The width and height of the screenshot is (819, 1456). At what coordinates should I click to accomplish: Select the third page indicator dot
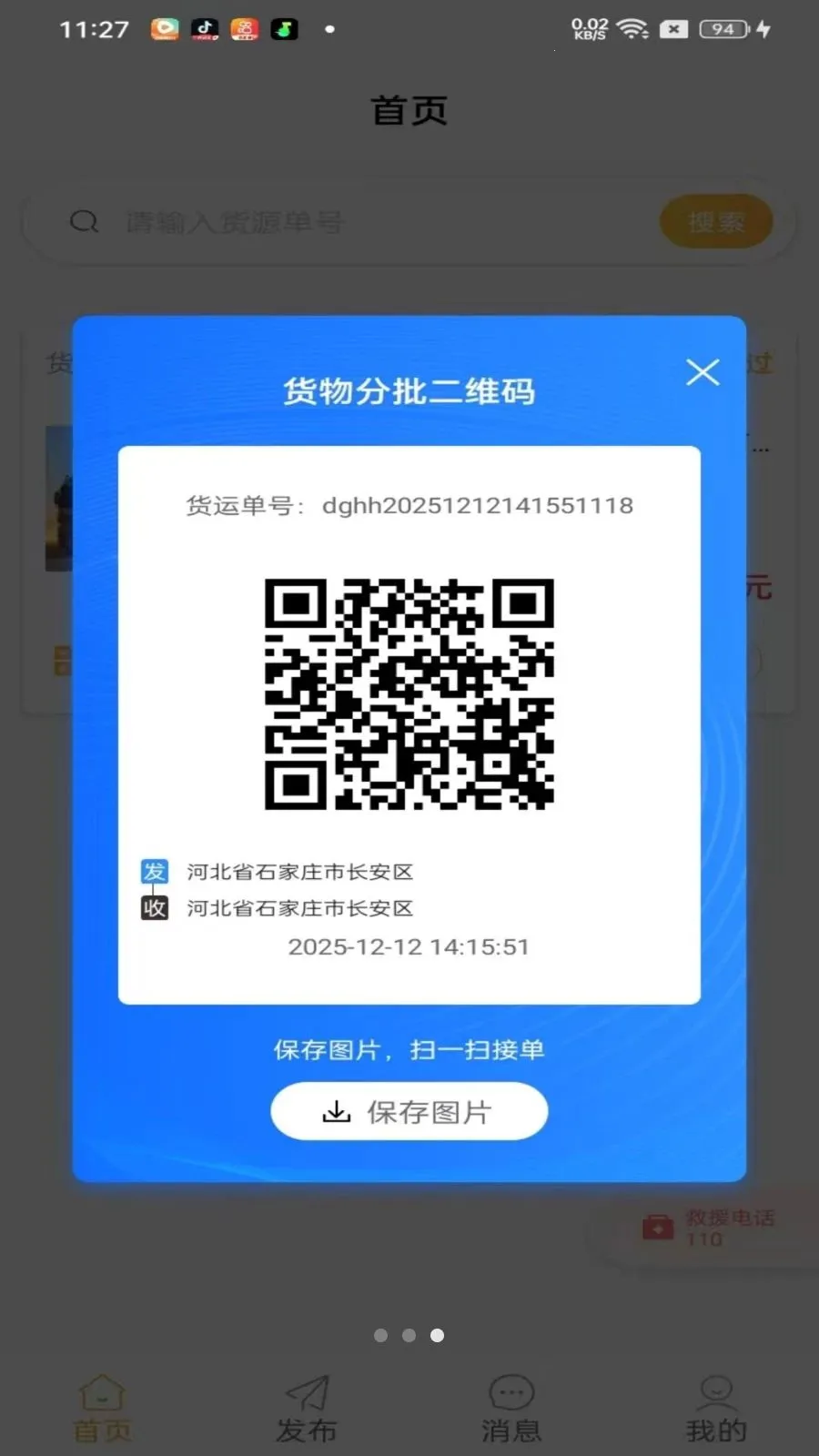(438, 1335)
